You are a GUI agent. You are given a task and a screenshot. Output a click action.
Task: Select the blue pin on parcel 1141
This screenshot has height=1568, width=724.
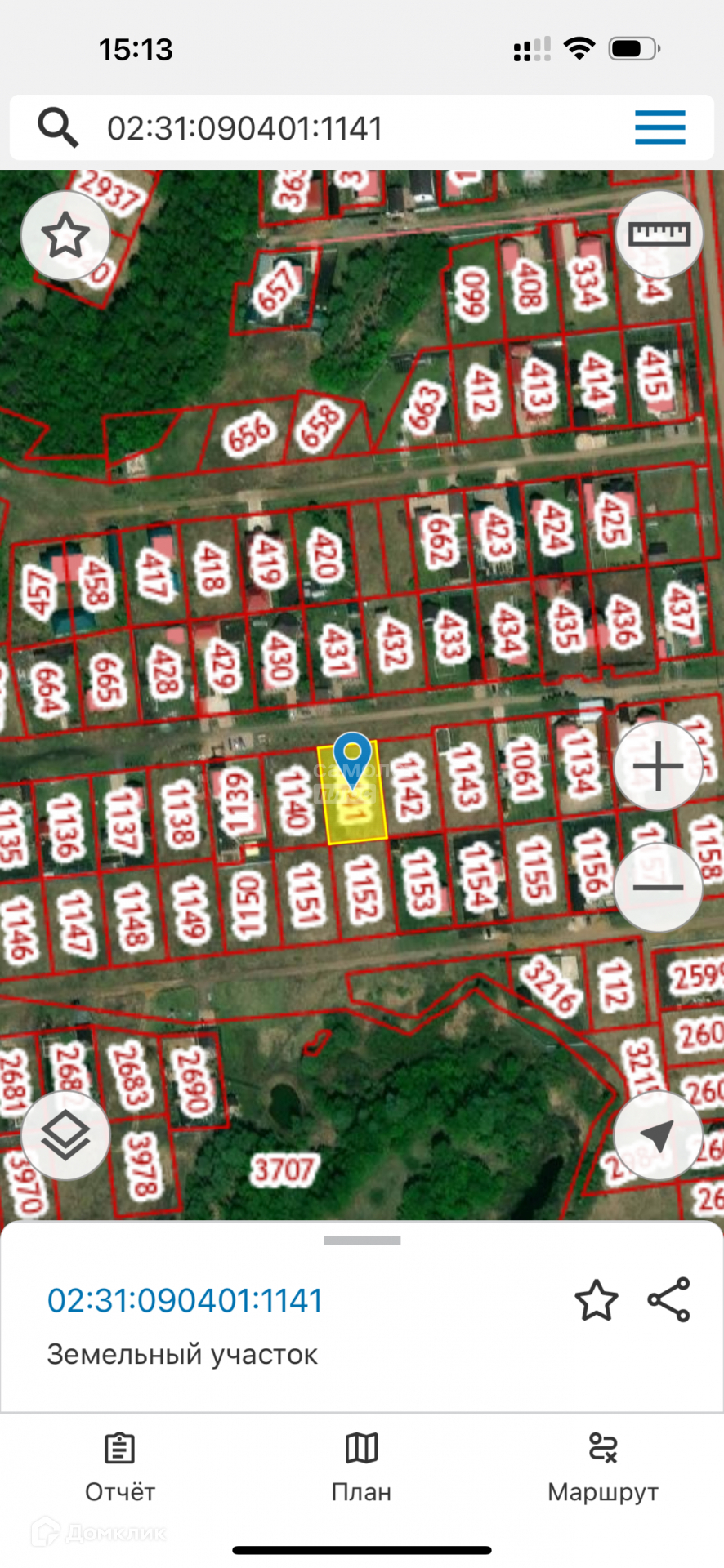coord(352,759)
